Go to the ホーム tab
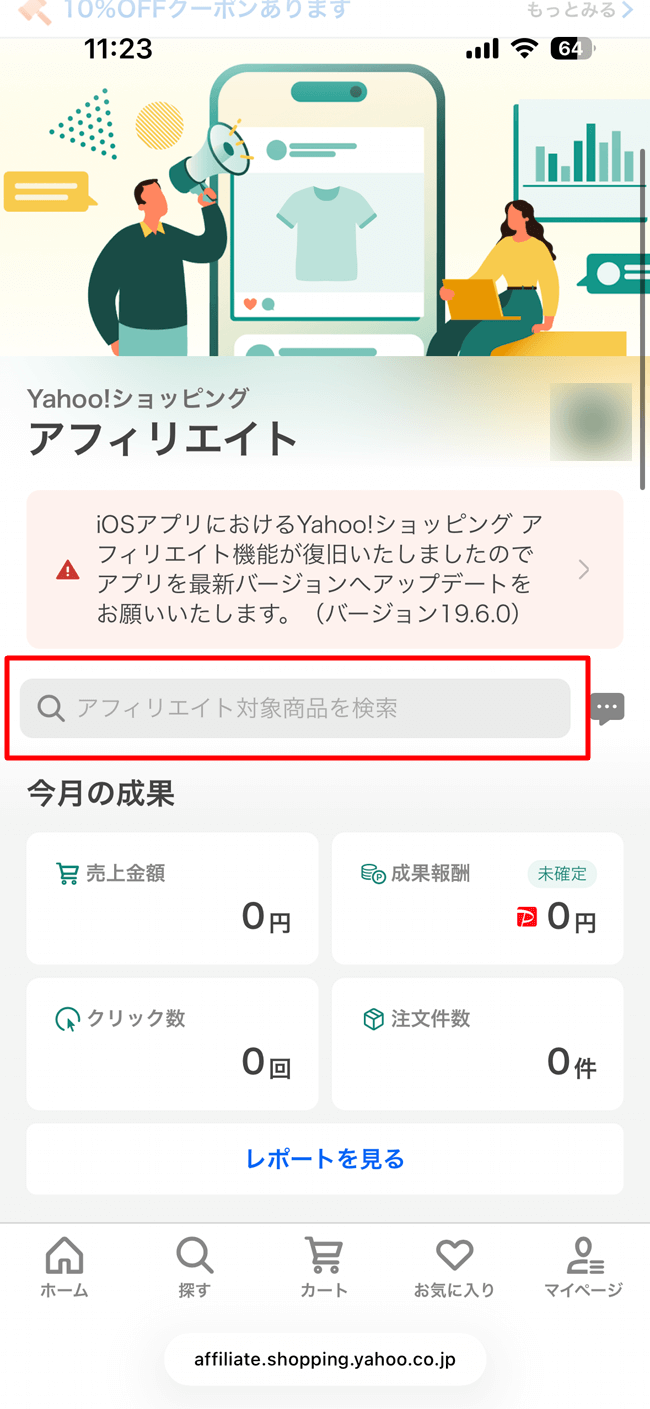Image resolution: width=650 pixels, height=1409 pixels. tap(65, 1267)
